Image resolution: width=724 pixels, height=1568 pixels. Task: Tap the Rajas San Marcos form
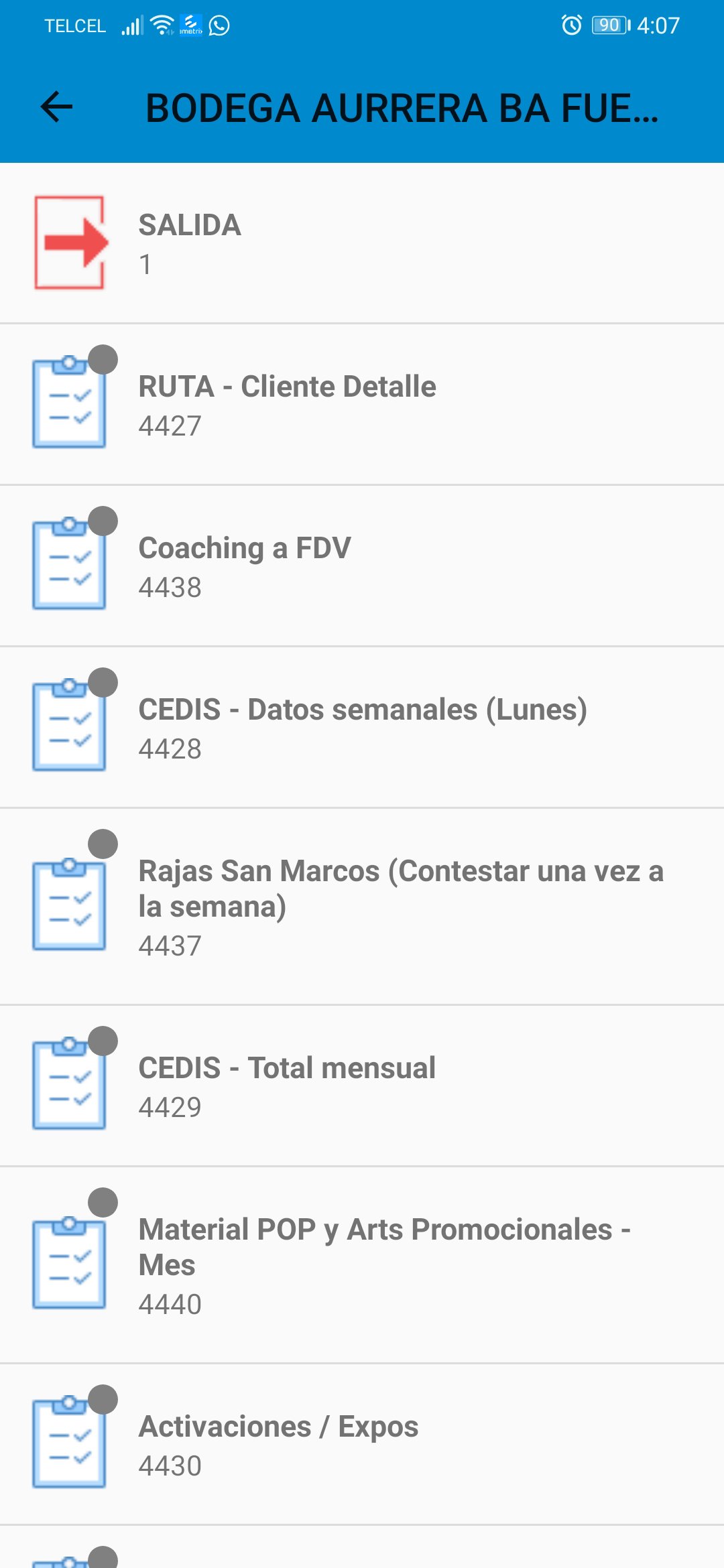[362, 906]
